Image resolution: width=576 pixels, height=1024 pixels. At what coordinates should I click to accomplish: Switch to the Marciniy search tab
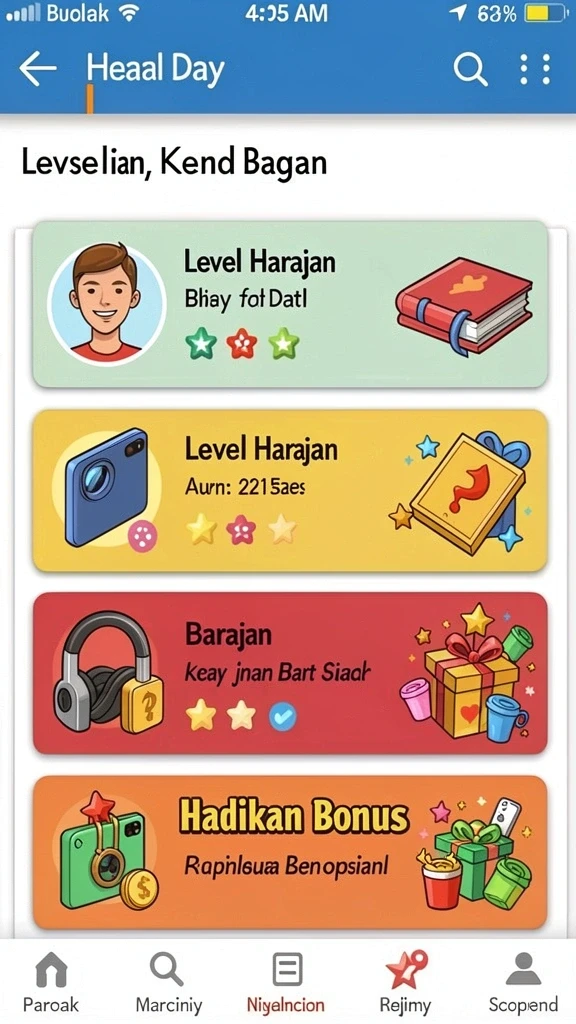[168, 982]
